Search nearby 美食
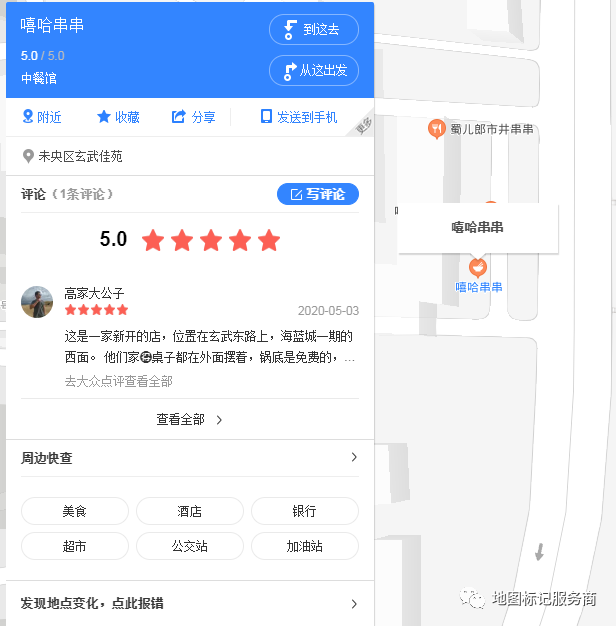 point(75,511)
